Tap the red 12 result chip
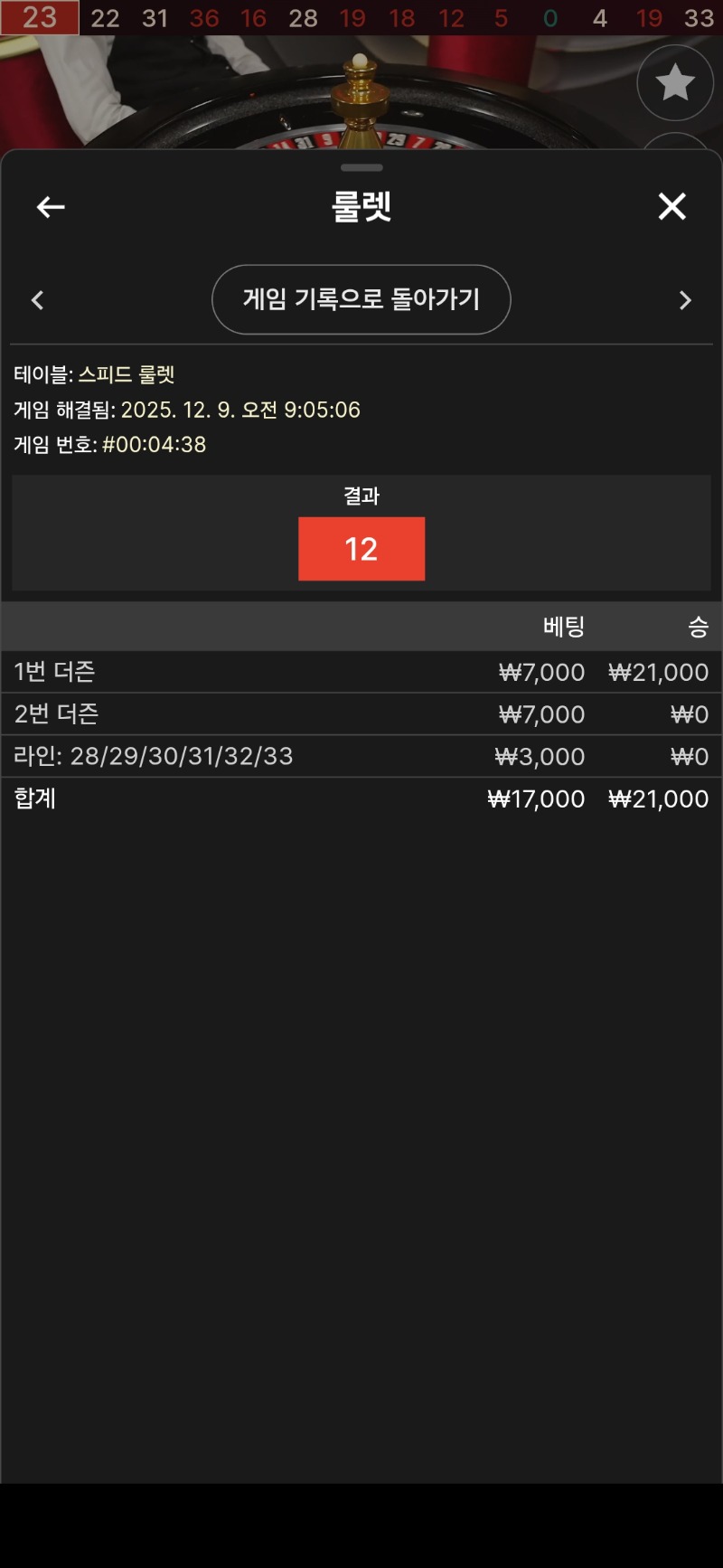723x1568 pixels. pos(361,548)
